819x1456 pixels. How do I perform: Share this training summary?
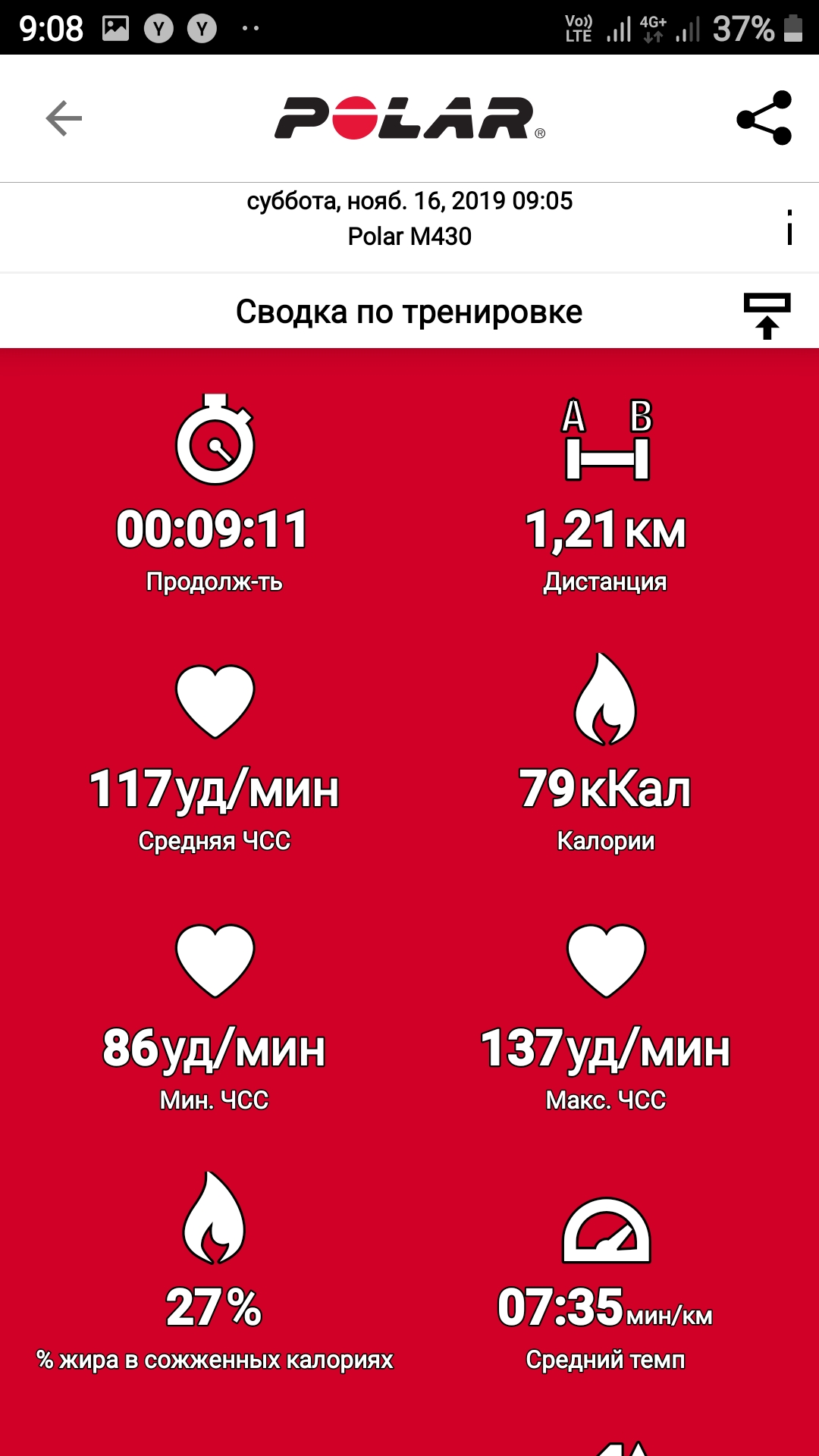pos(764,118)
